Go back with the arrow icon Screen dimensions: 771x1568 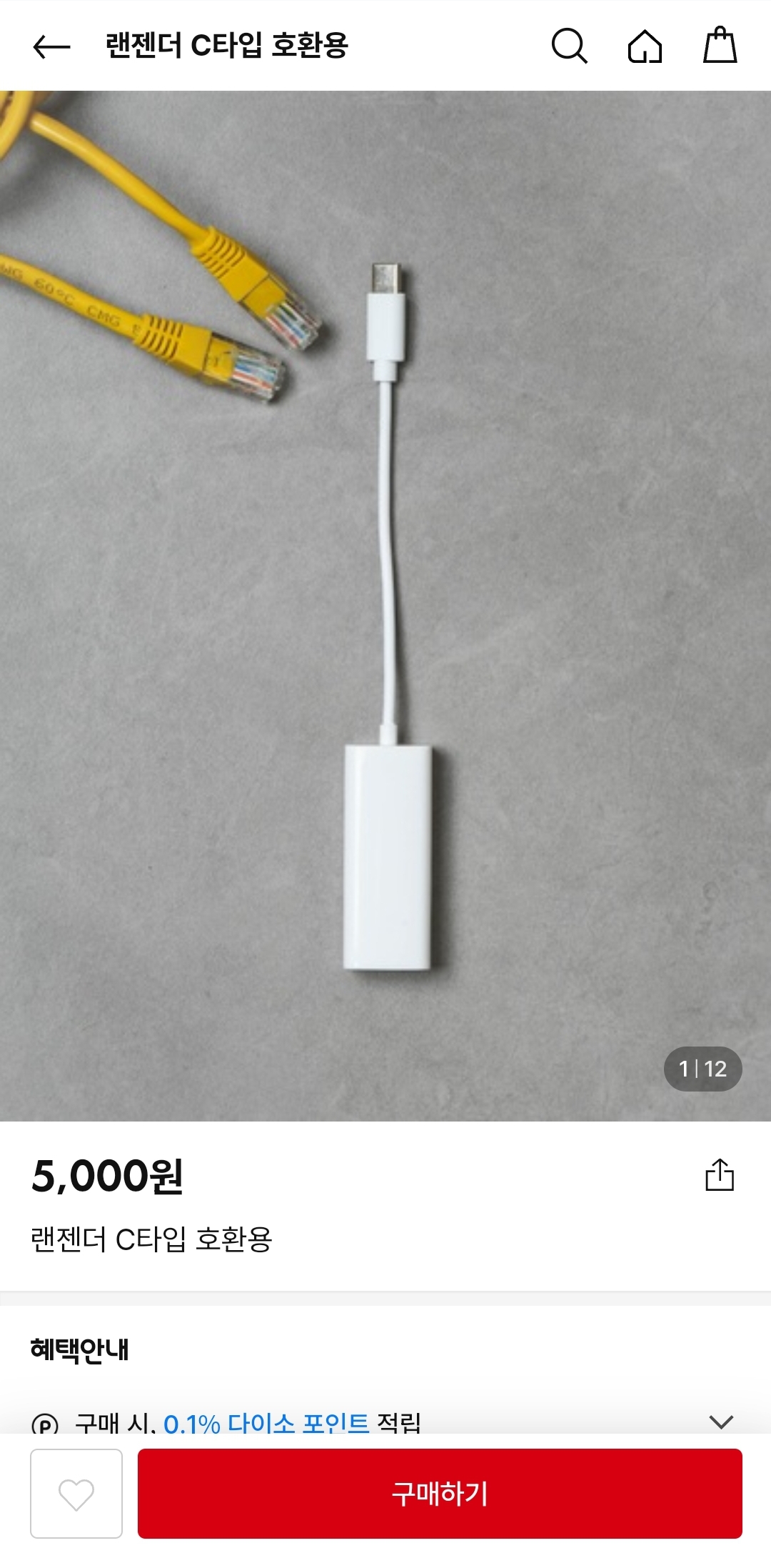tap(51, 46)
